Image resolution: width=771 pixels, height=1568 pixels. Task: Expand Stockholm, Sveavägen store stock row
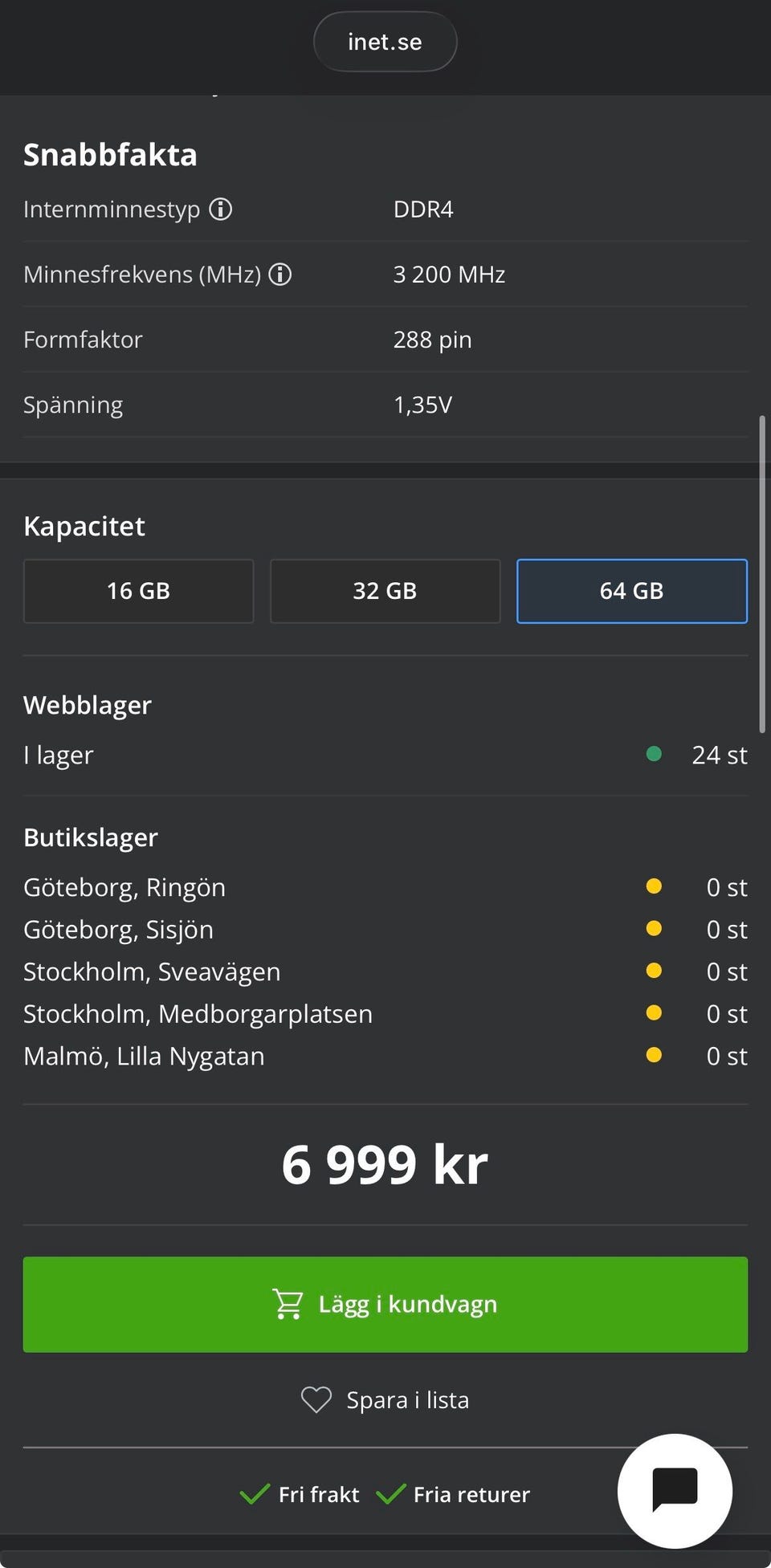pyautogui.click(x=152, y=971)
